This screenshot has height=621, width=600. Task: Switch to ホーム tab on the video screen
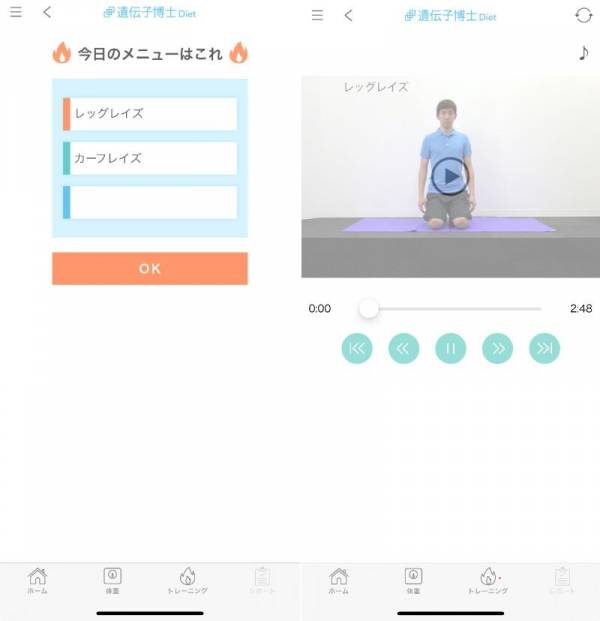339,581
